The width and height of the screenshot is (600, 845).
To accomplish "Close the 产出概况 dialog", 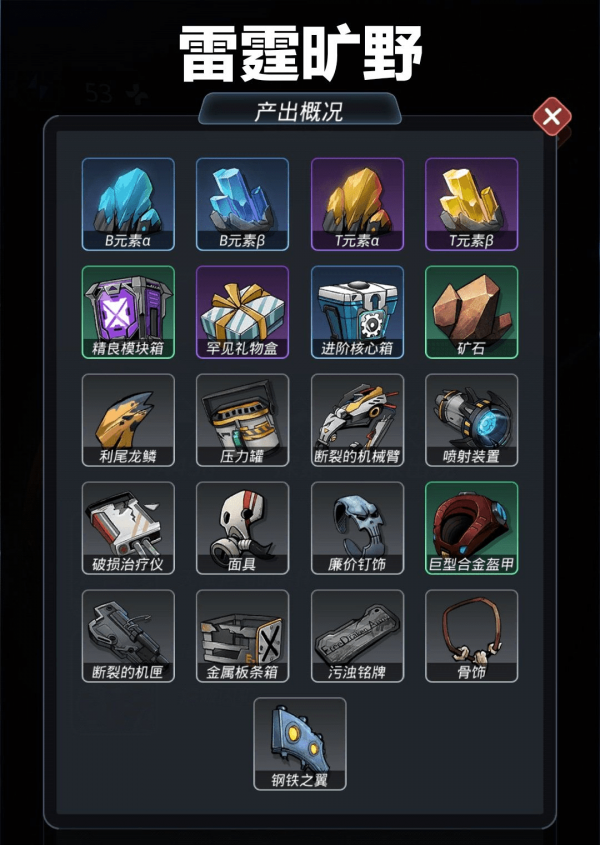I will [x=551, y=116].
